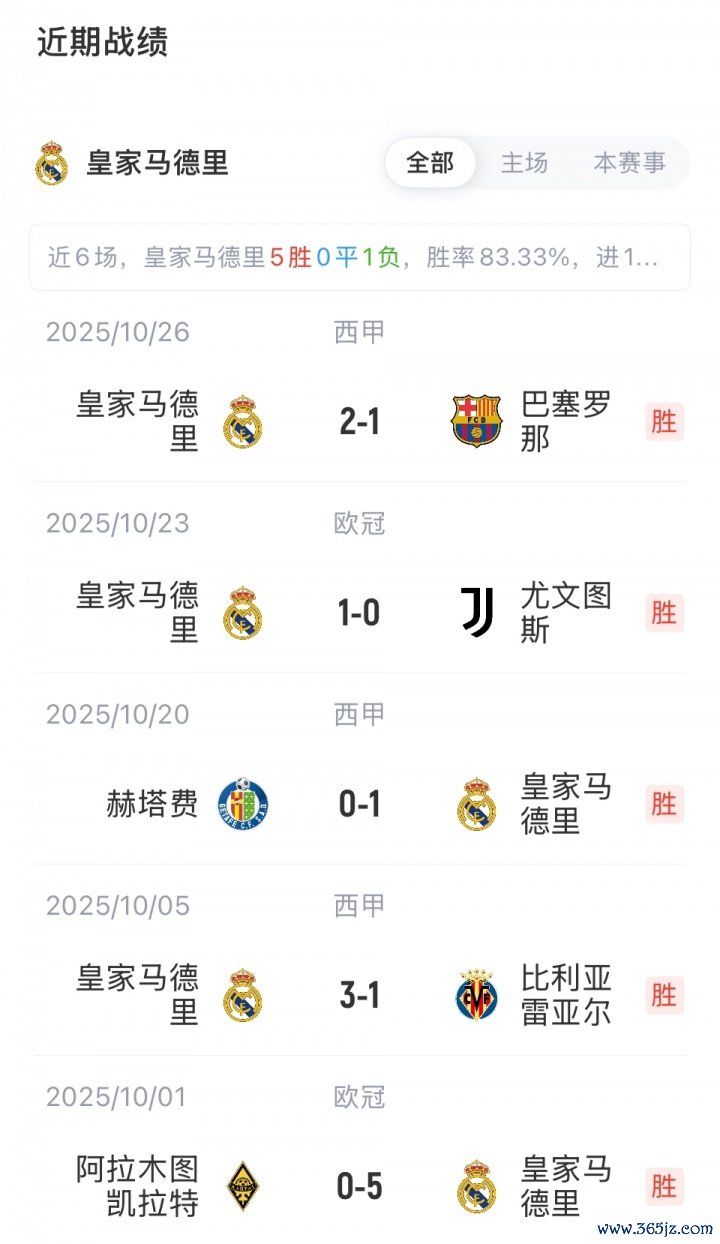
Task: Switch to the 主场 tab
Action: tap(524, 163)
